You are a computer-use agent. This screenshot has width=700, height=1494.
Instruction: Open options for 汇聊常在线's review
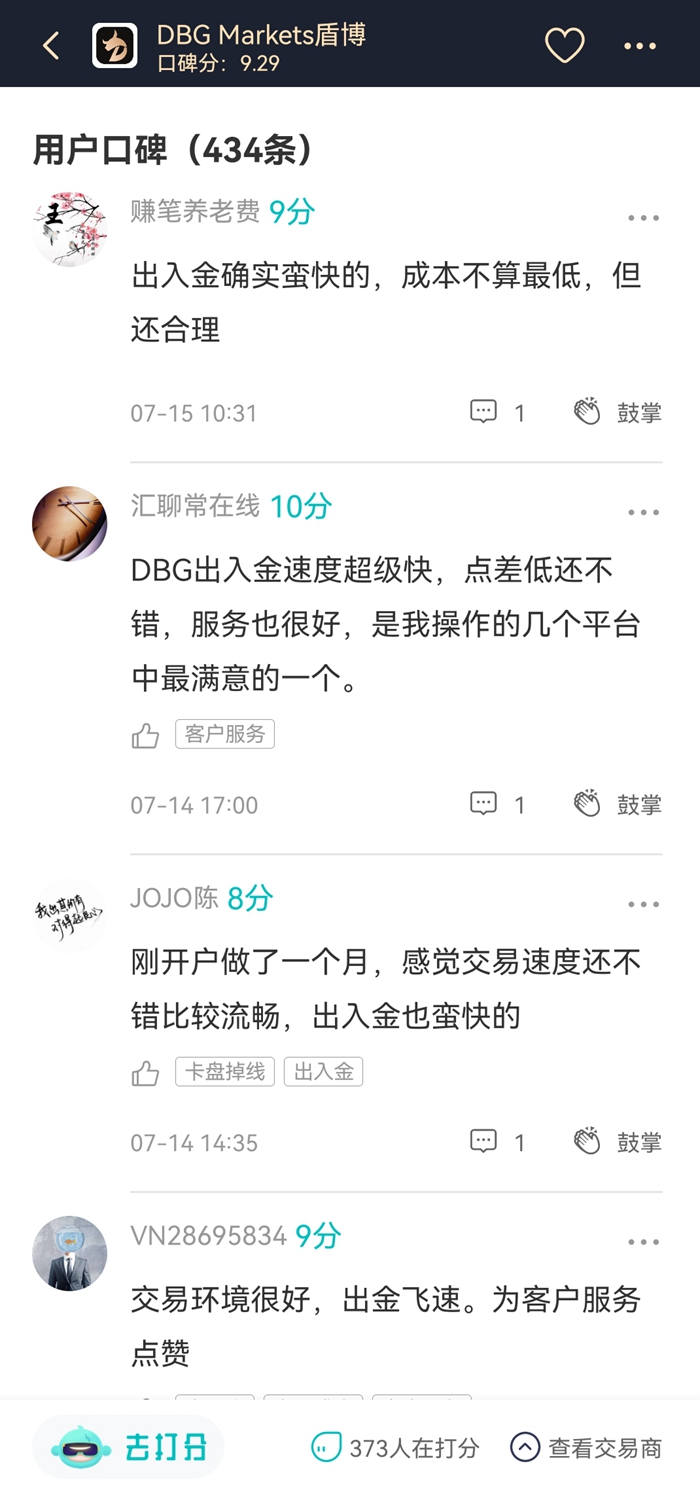click(x=643, y=513)
